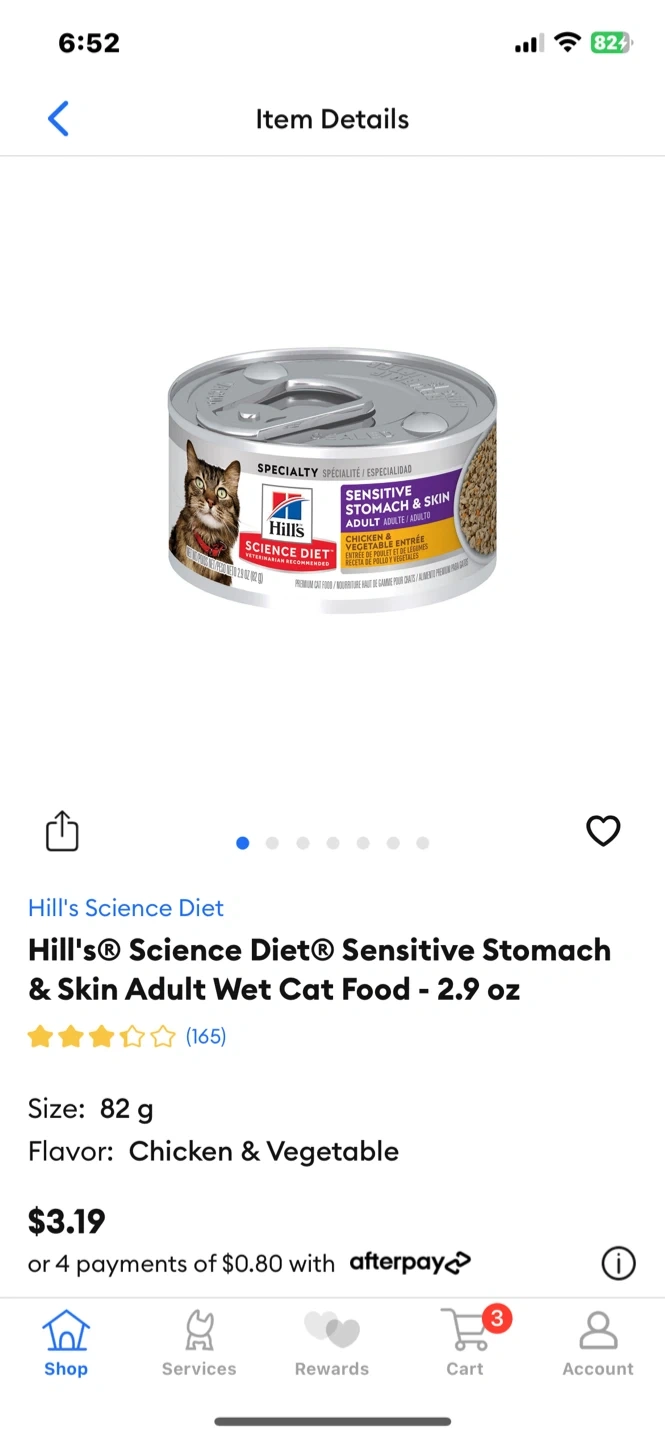Go back from Item Details
Screen dimensions: 665x1440
[58, 119]
